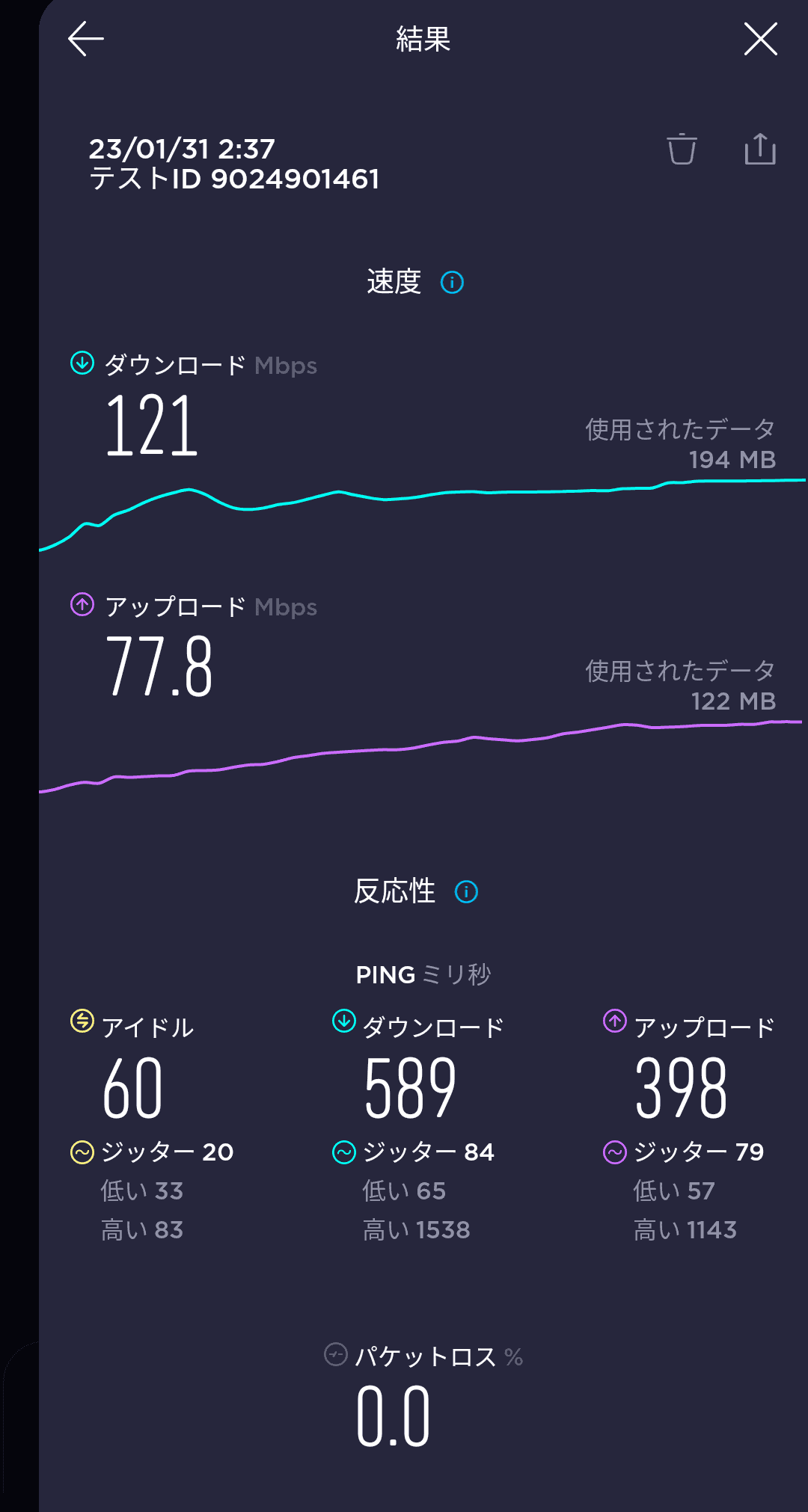This screenshot has width=808, height=1512.
Task: Click the yellow ジッター wave icon
Action: [x=82, y=1152]
